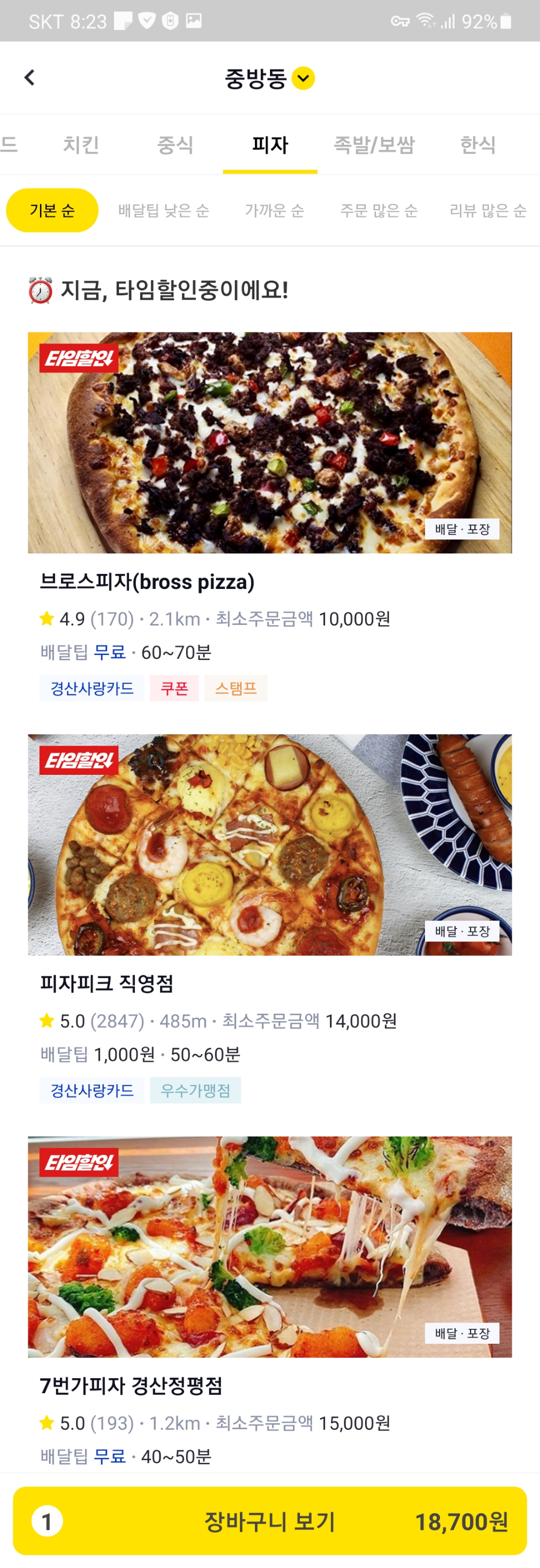Sort by 리뷰 많은 순
Screen dimensions: 540x1568
(488, 210)
